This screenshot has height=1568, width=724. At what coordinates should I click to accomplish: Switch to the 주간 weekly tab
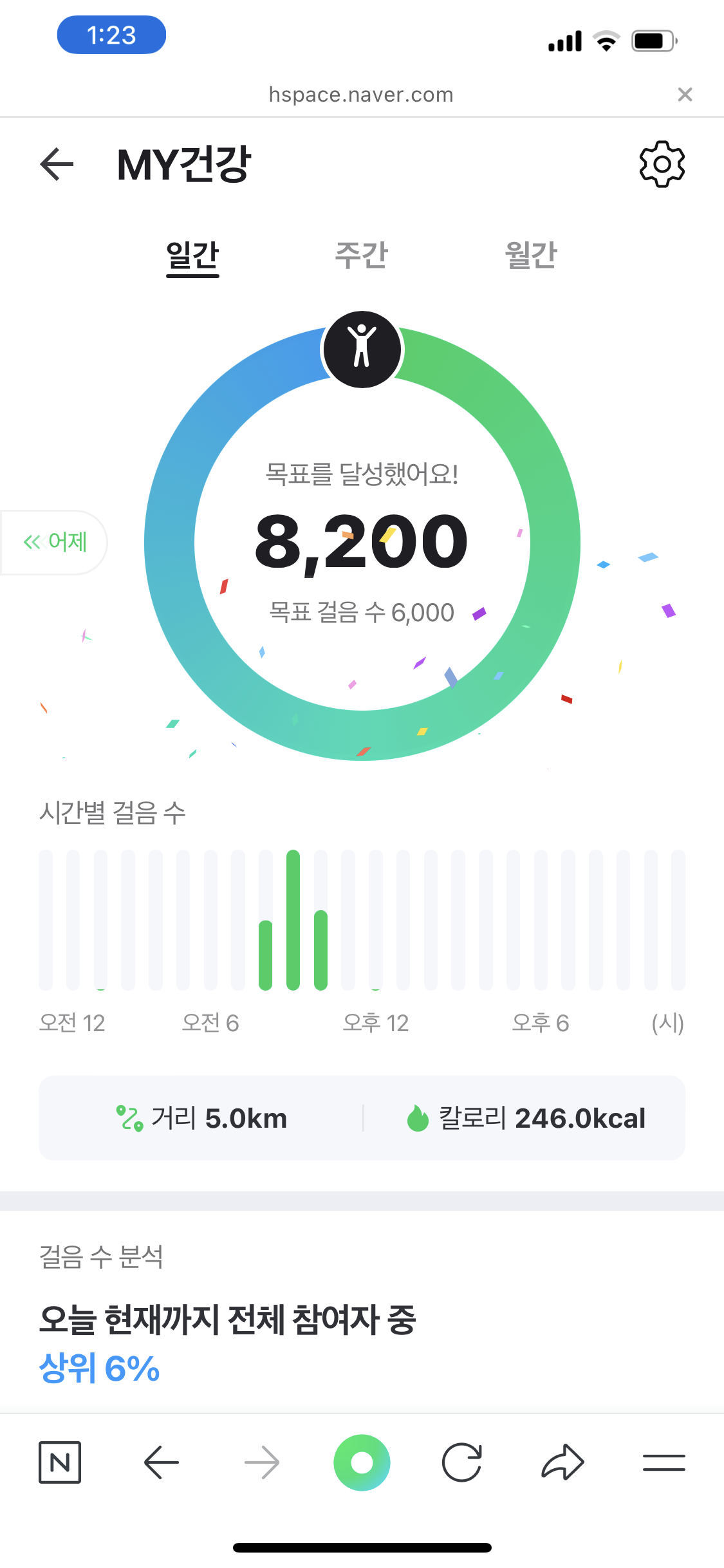coord(361,255)
